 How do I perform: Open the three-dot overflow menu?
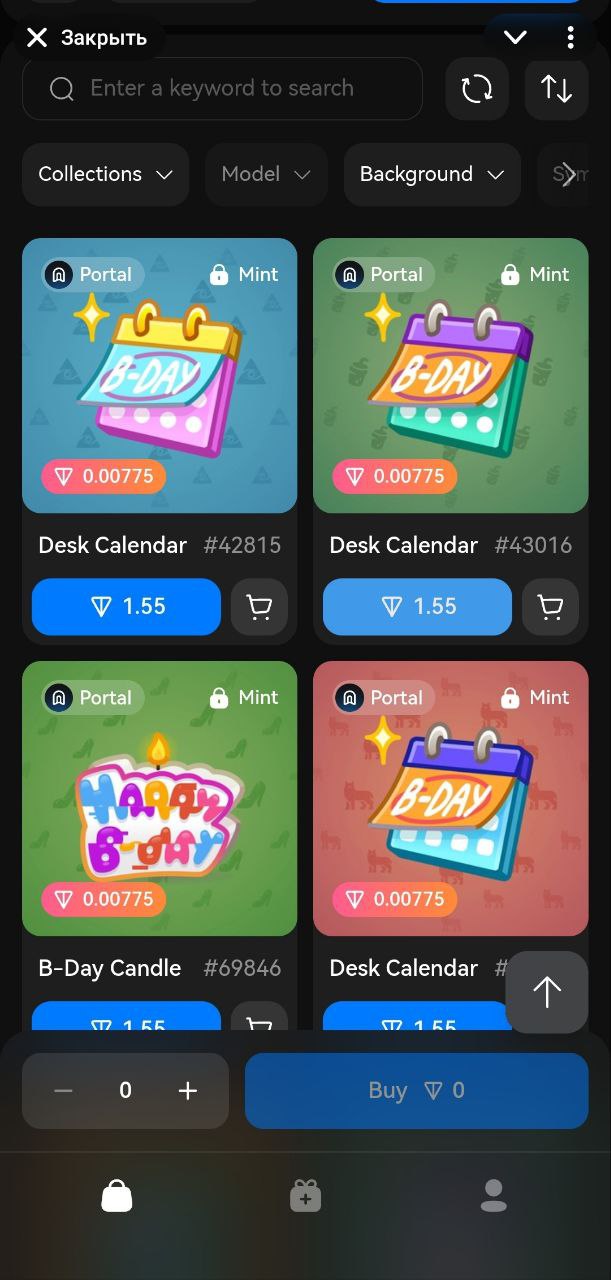[570, 38]
